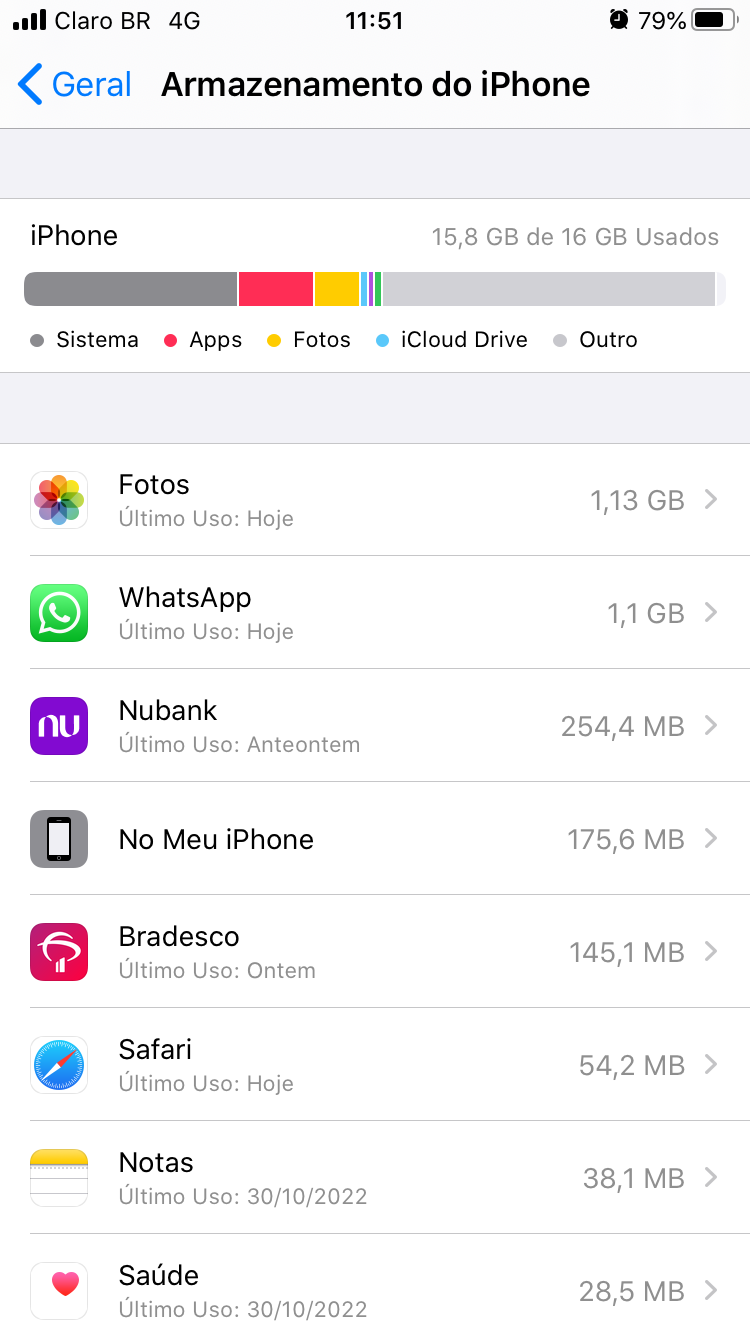View Notas storage usage
The image size is (750, 1334).
point(375,1178)
